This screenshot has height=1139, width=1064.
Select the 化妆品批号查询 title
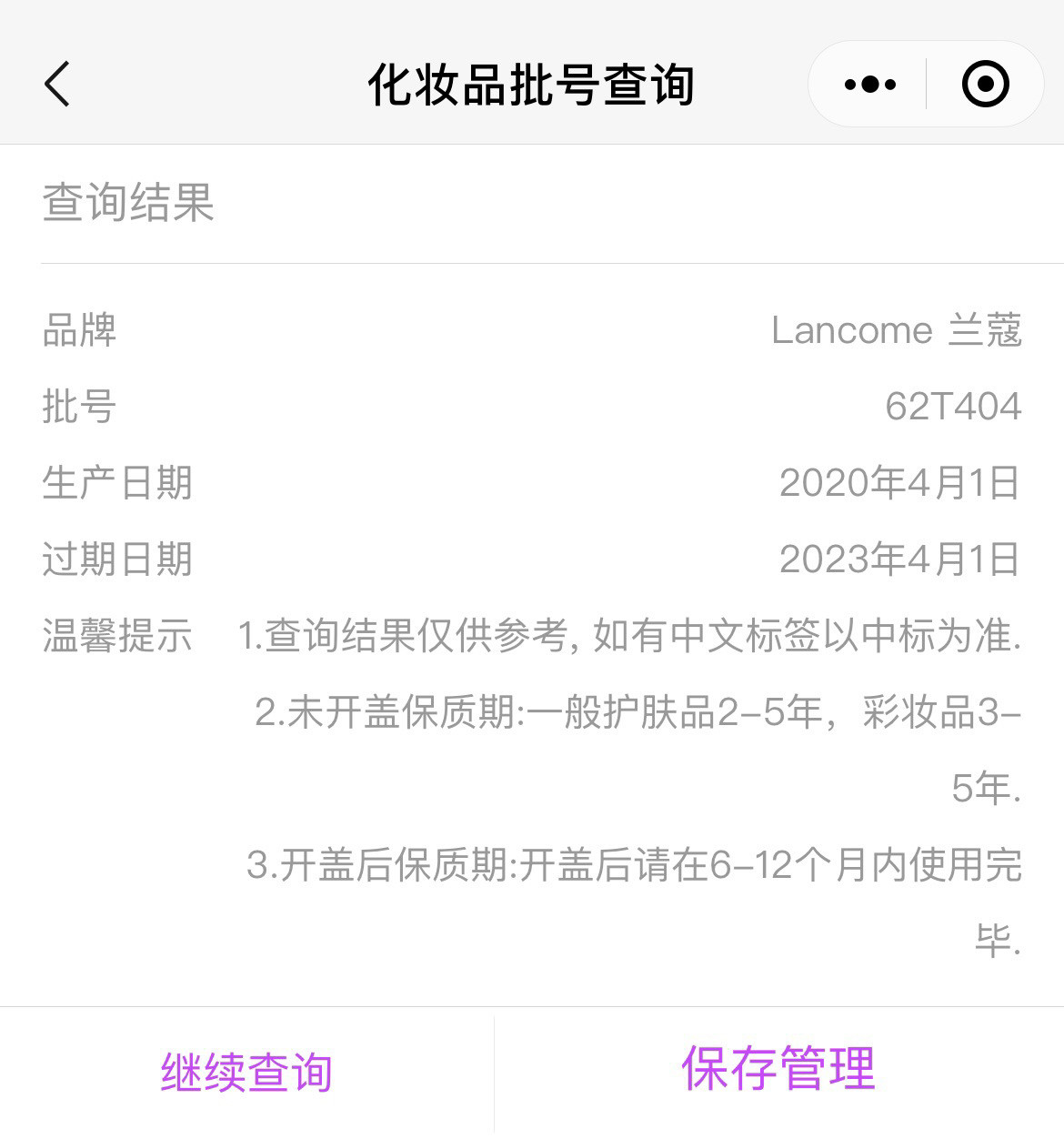click(532, 84)
